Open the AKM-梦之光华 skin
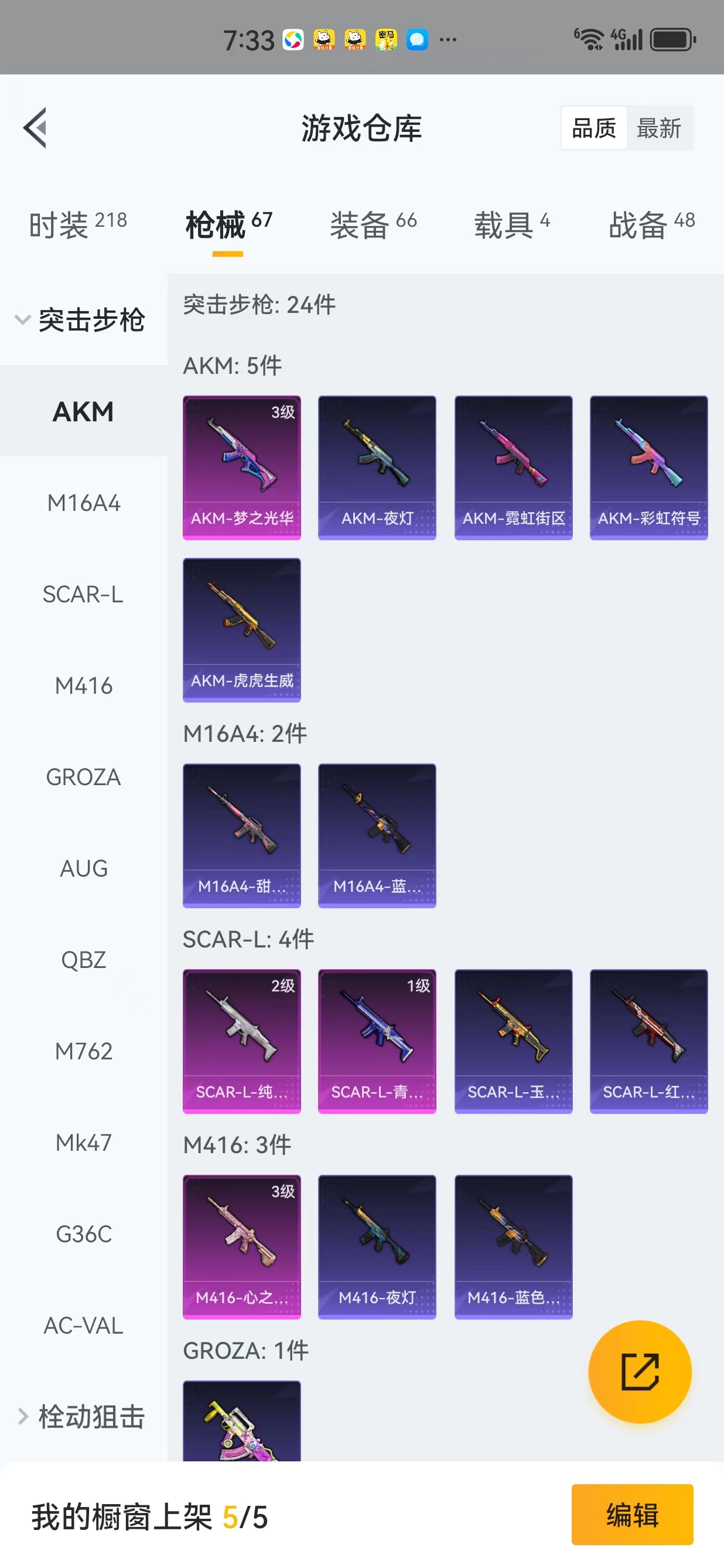The image size is (724, 1568). tap(241, 468)
